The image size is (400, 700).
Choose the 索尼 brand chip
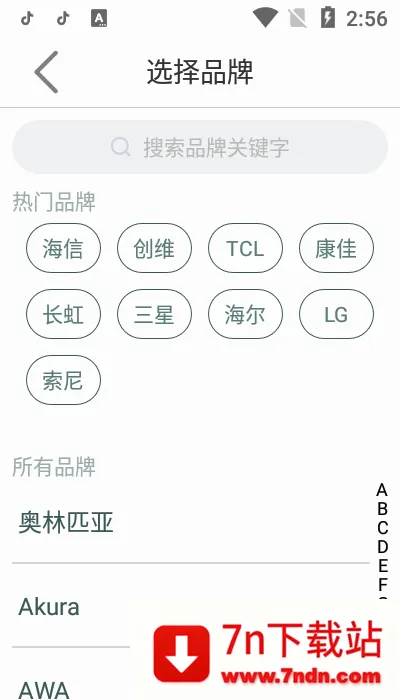coord(63,380)
